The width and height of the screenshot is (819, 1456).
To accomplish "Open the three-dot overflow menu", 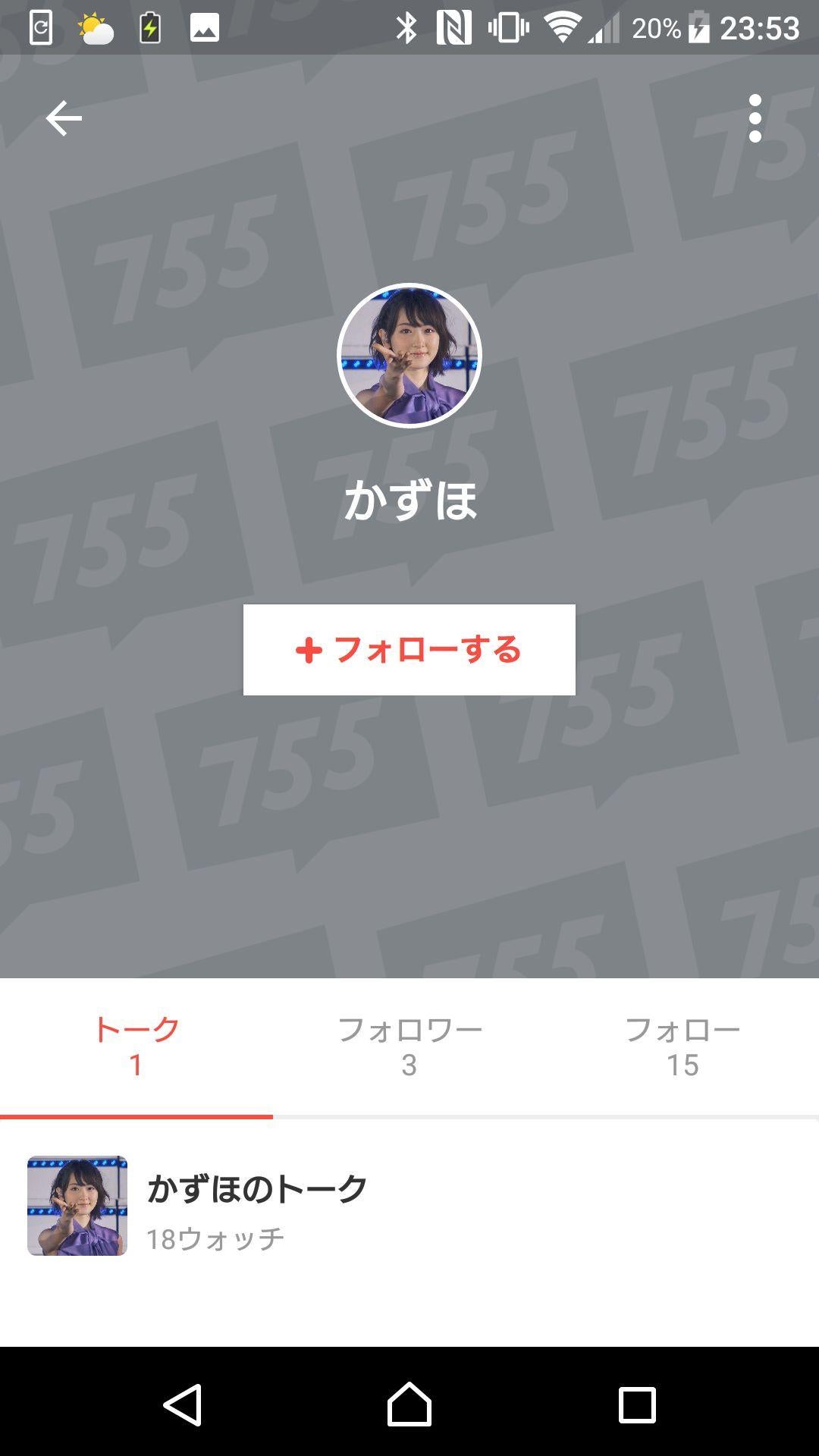I will point(755,118).
